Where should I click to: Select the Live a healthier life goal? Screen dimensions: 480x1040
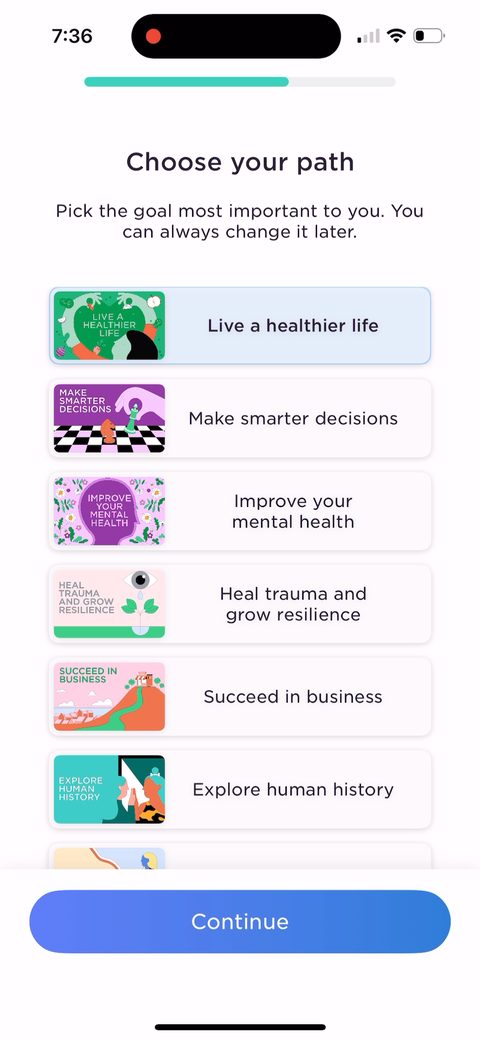(240, 325)
